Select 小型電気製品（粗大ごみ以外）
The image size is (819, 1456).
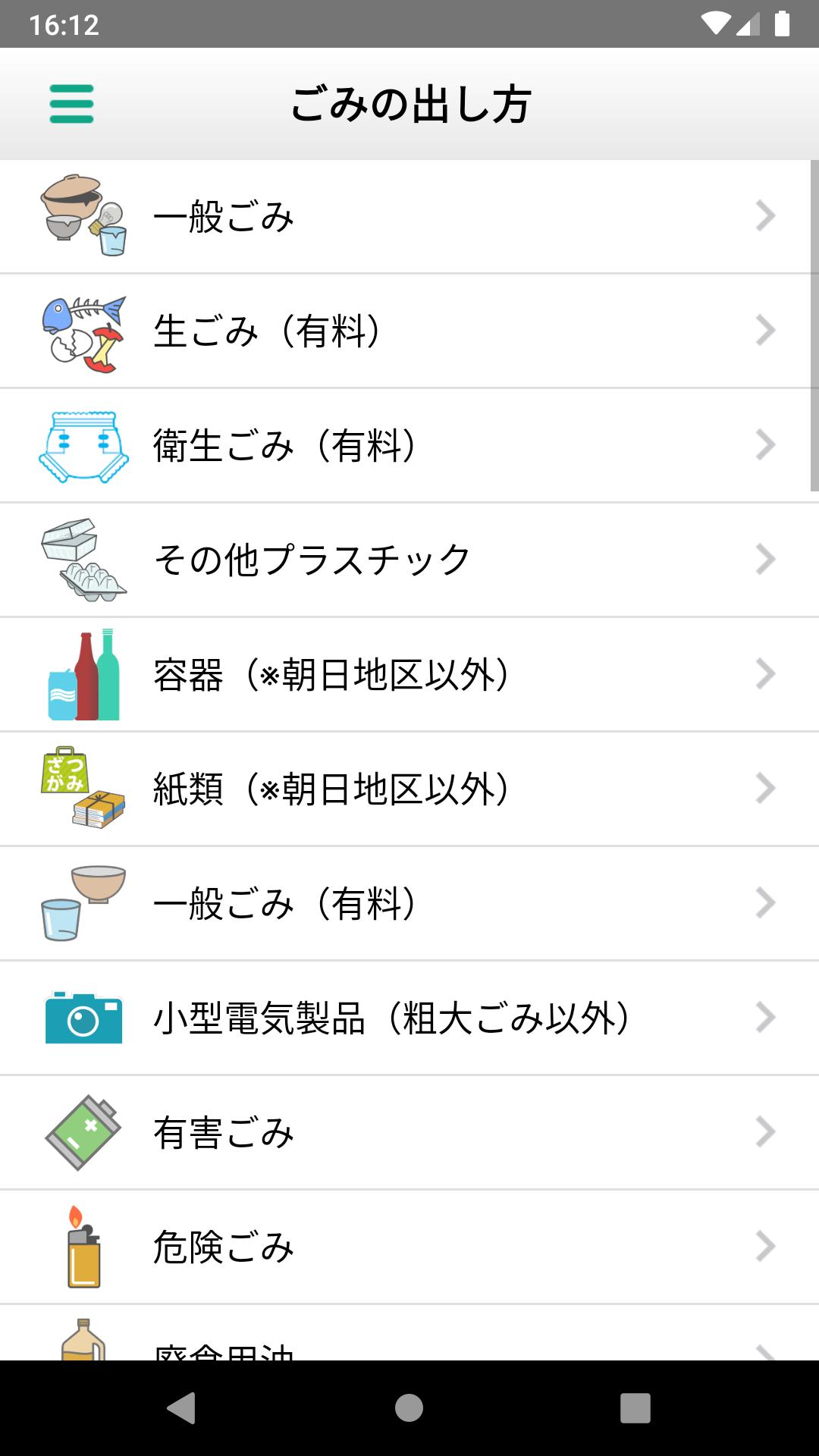(409, 1018)
